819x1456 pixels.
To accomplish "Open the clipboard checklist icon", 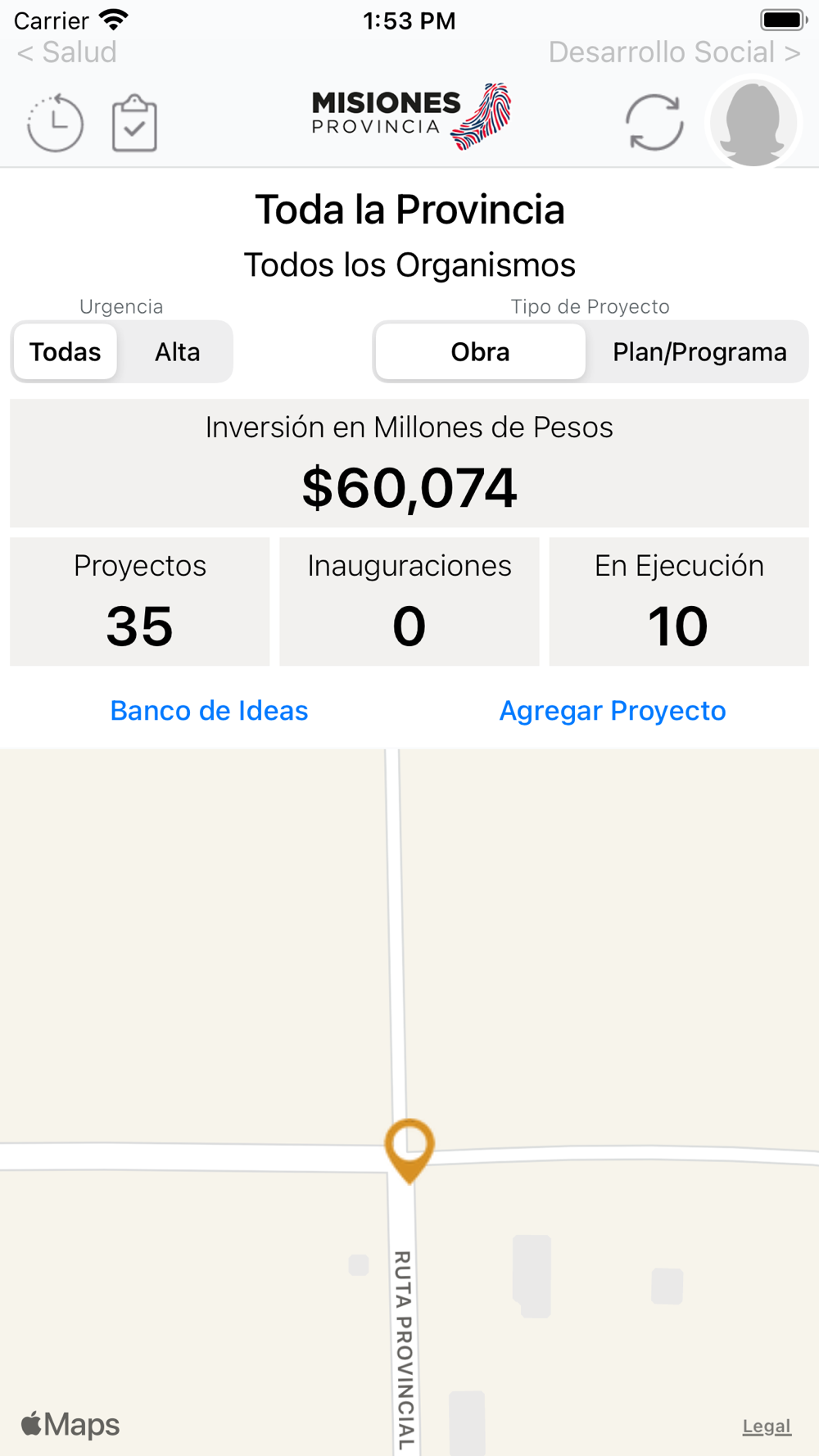I will click(x=134, y=124).
